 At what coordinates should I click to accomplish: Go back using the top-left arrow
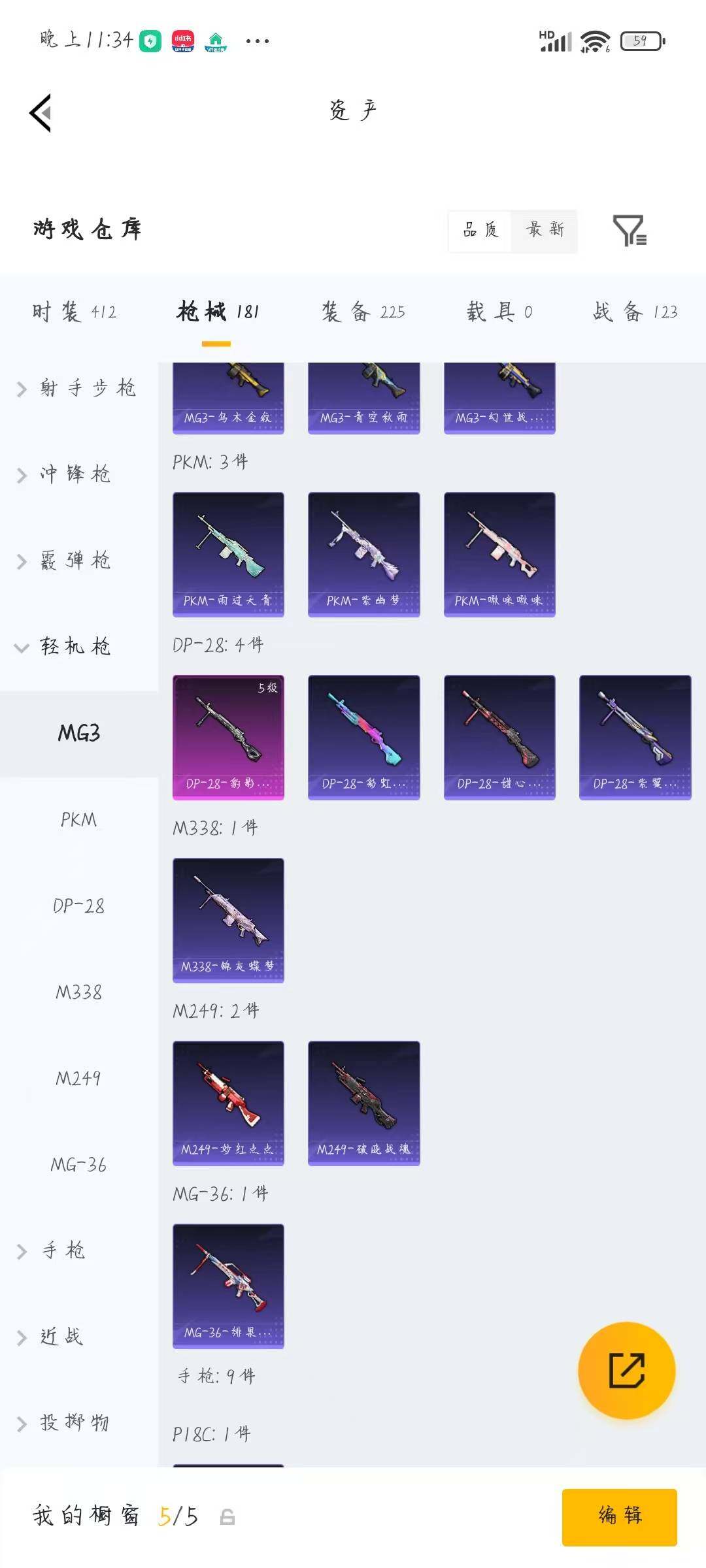41,112
